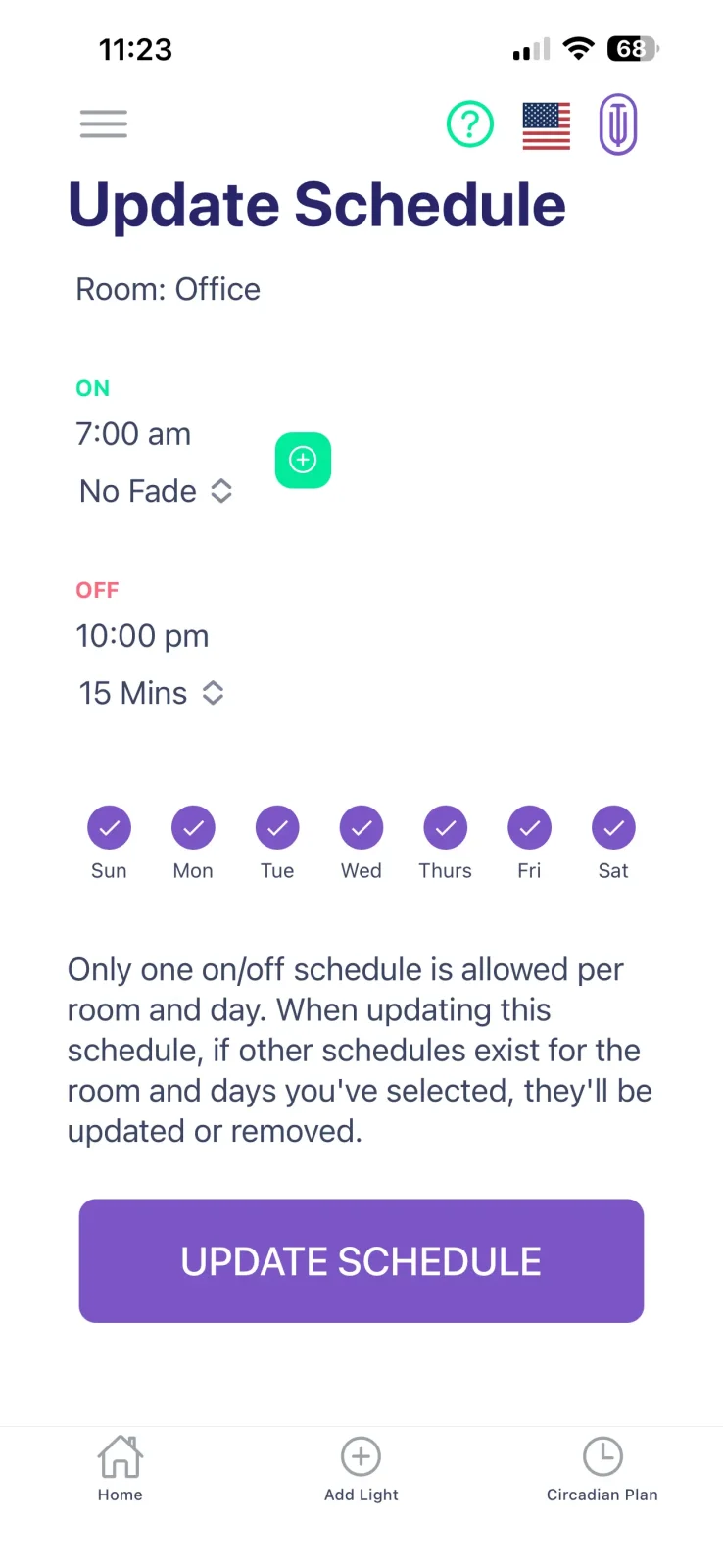Change the 15 Mins fade dropdown

[152, 693]
